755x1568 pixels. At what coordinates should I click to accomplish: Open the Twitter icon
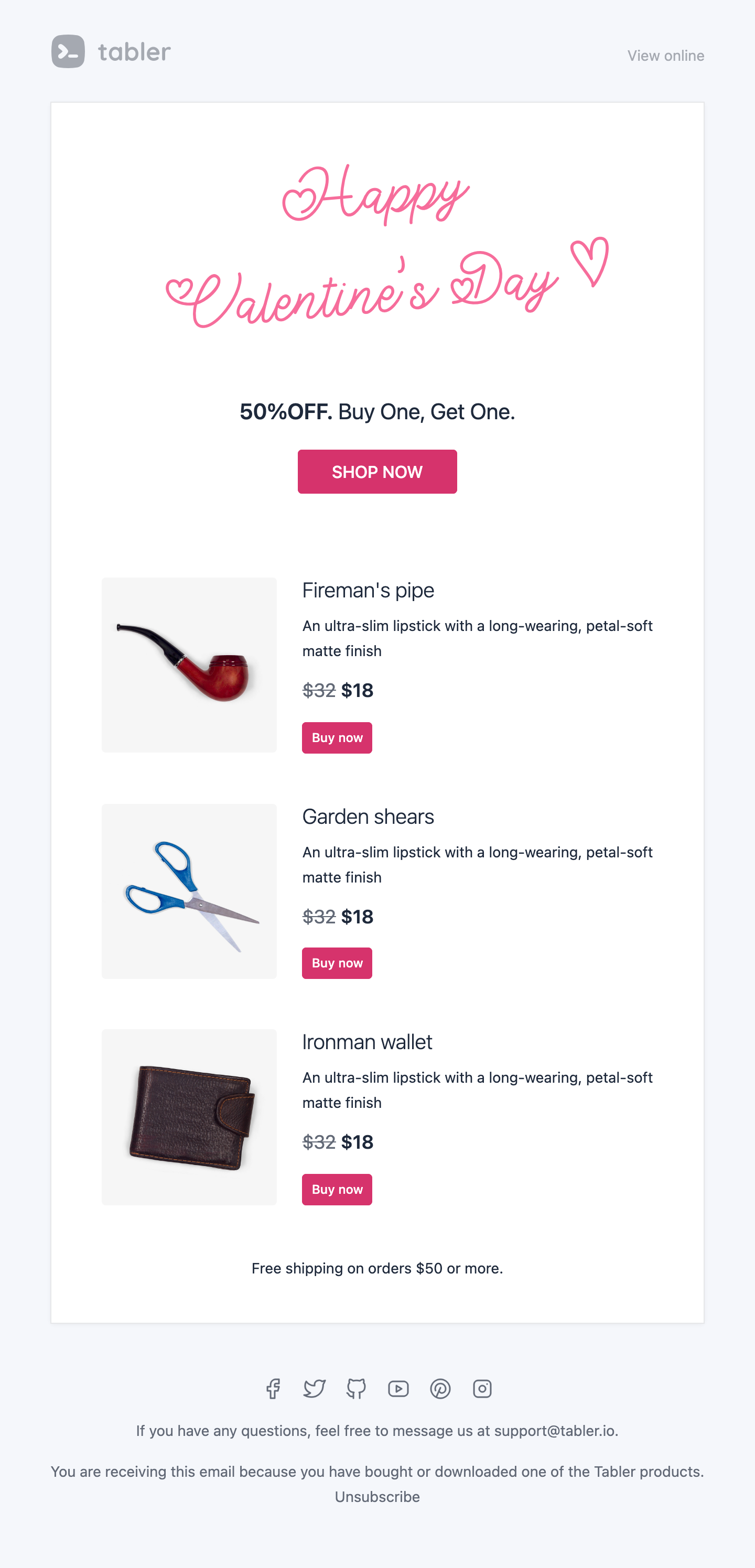click(x=314, y=1388)
